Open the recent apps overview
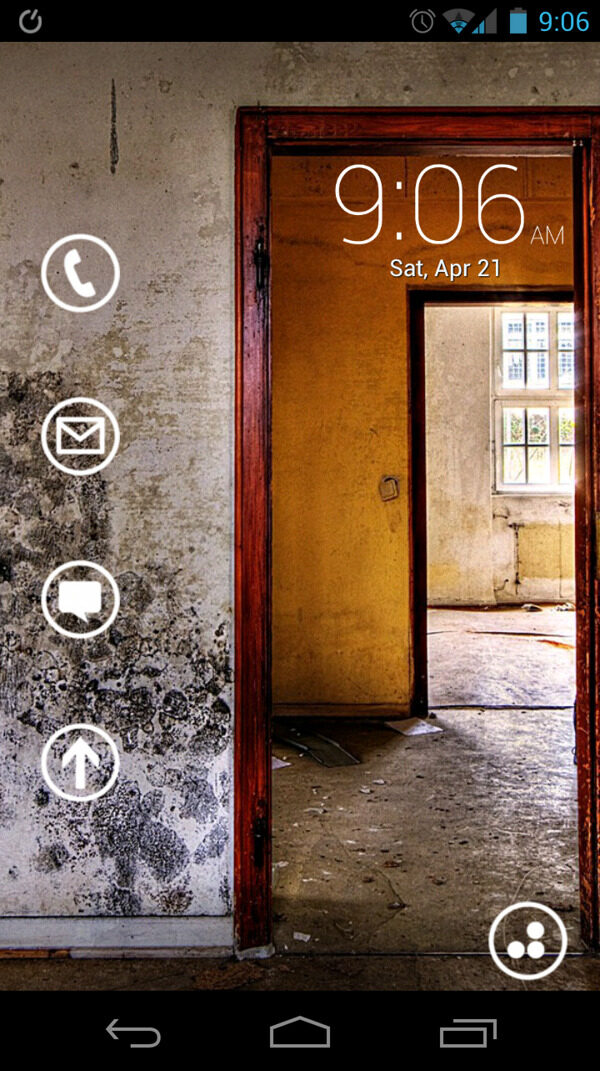The image size is (600, 1071). [x=468, y=1033]
